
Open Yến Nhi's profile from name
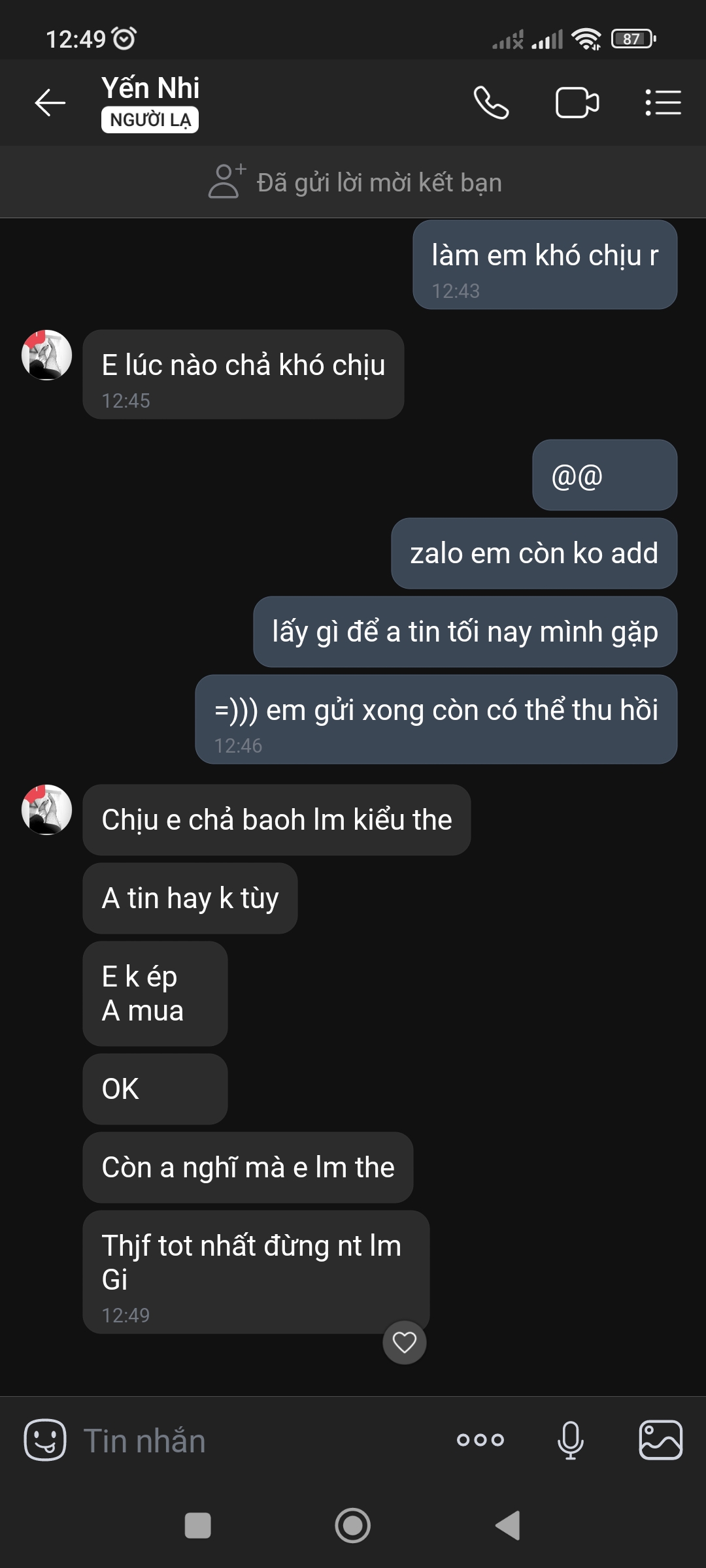pos(150,88)
